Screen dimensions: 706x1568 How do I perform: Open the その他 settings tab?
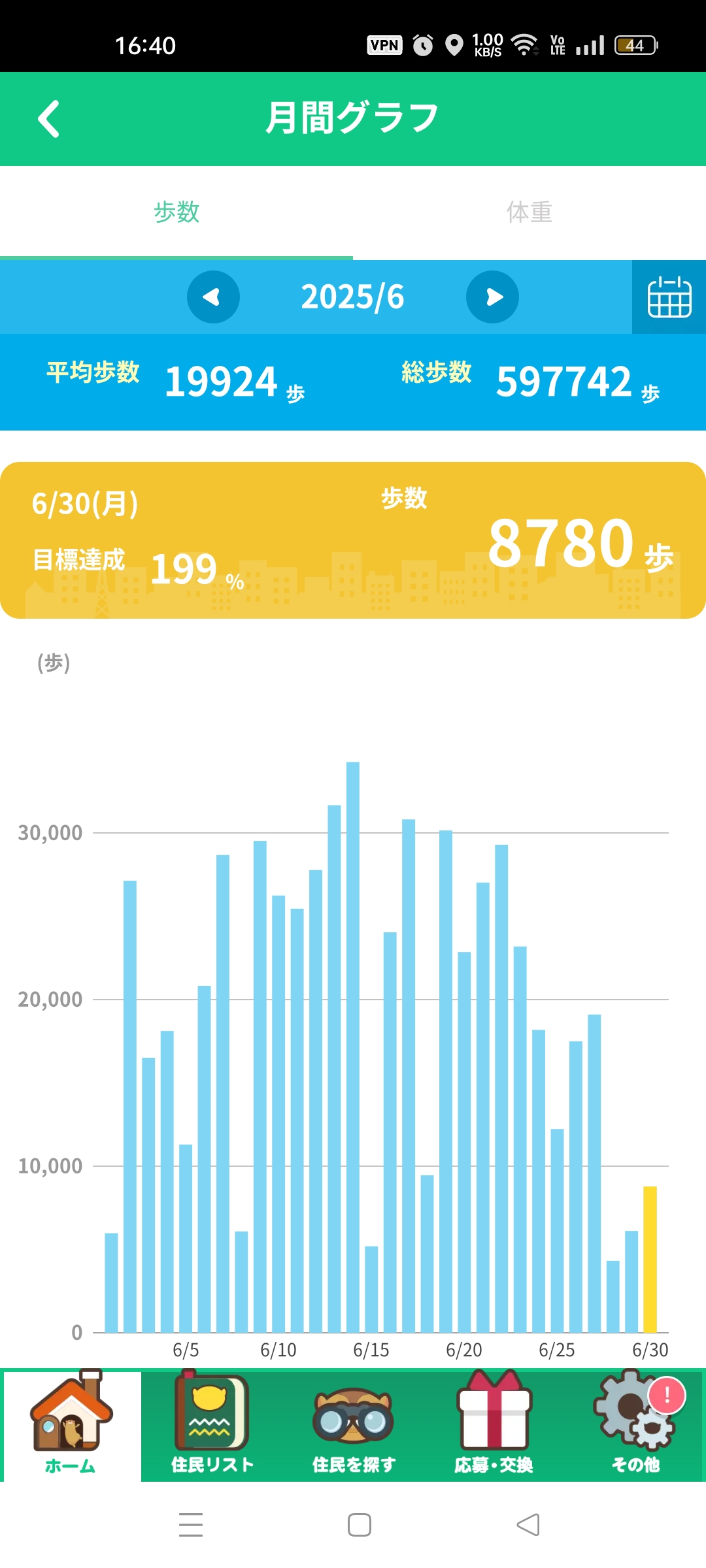click(635, 1426)
